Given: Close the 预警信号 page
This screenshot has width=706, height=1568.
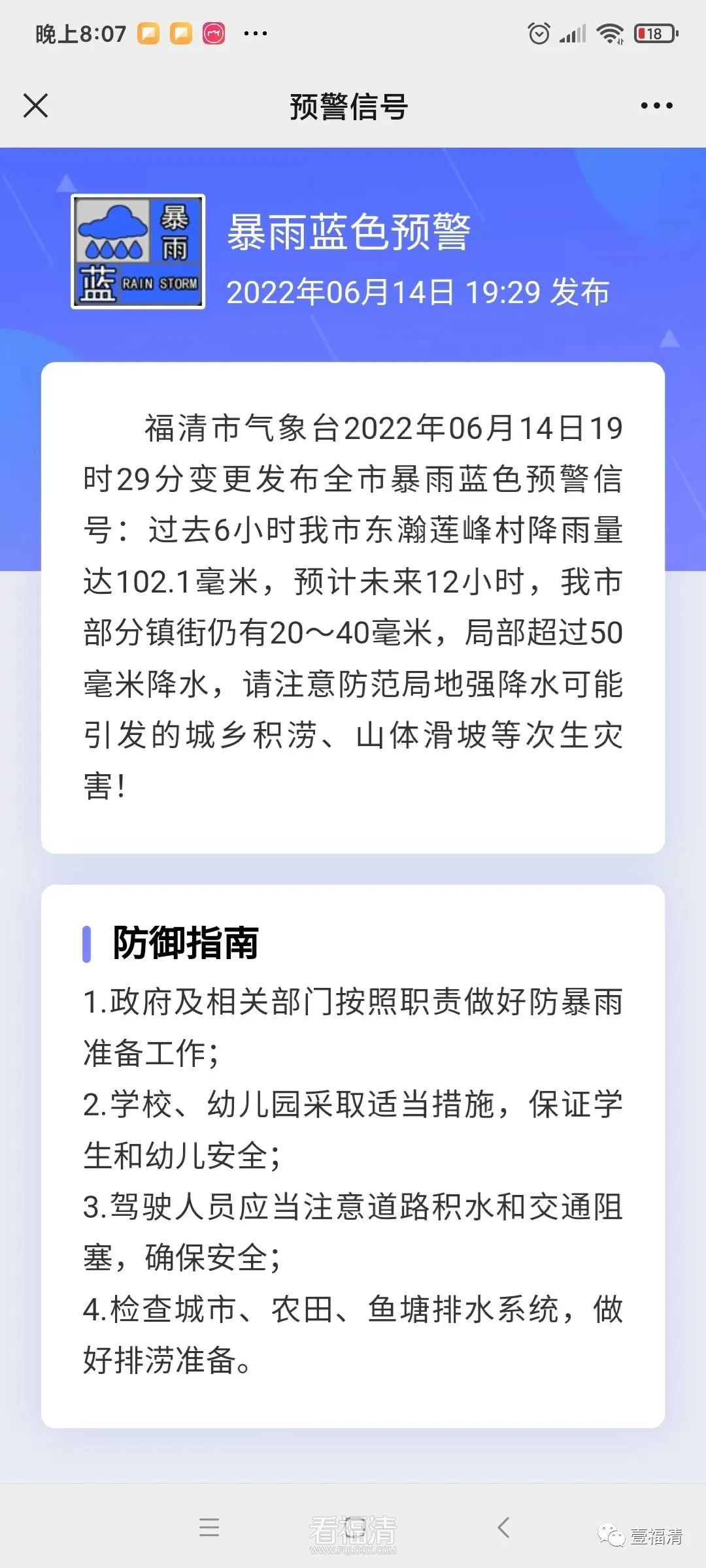Looking at the screenshot, I should [x=35, y=106].
